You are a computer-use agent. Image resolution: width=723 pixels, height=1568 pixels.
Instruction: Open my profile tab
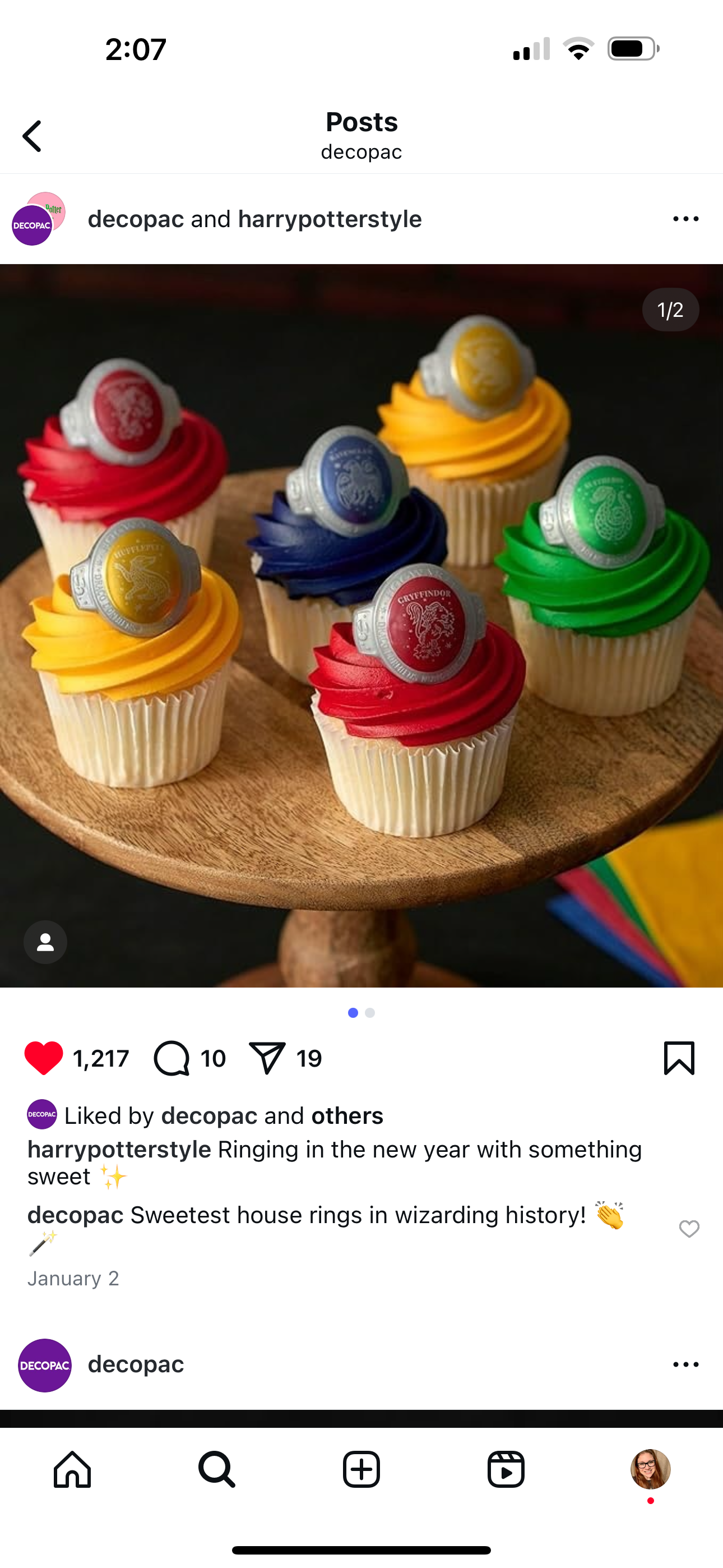click(650, 1469)
